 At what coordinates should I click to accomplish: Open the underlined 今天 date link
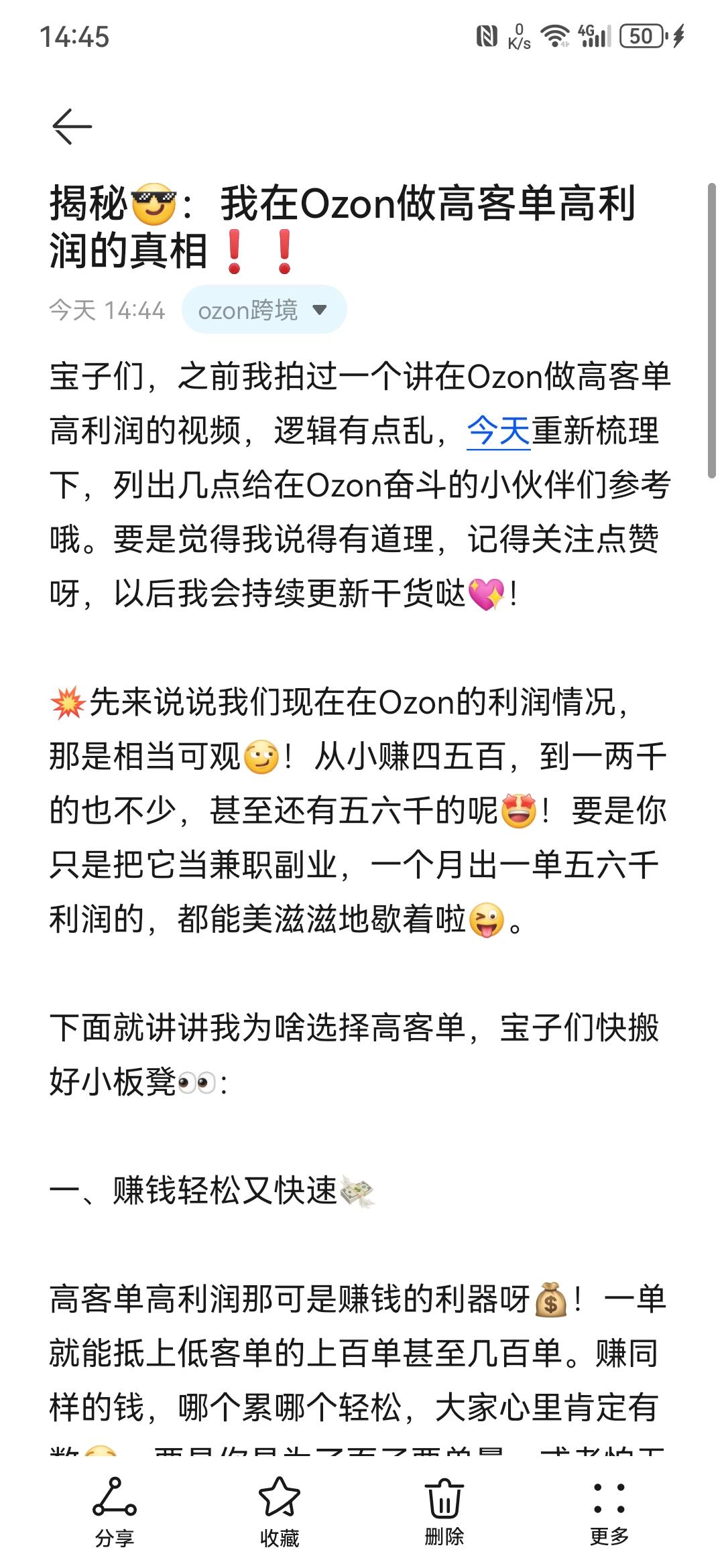(498, 431)
